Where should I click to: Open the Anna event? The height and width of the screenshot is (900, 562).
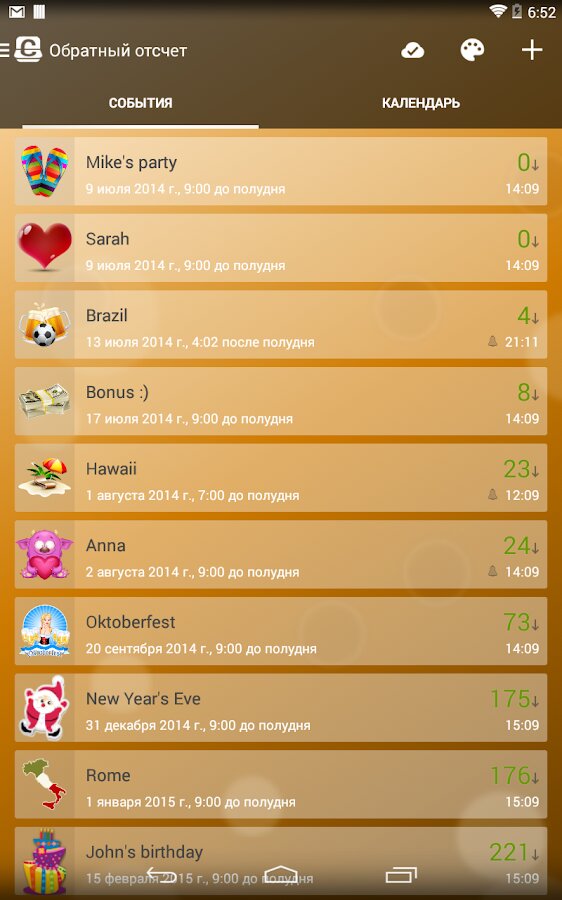tap(281, 554)
